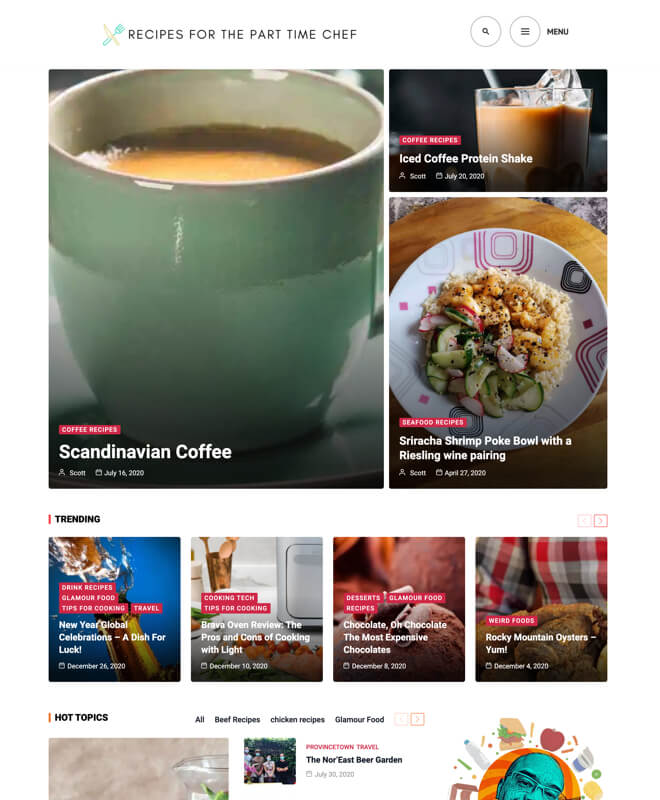Filter Hot Topics by Glamour Food

pyautogui.click(x=359, y=719)
